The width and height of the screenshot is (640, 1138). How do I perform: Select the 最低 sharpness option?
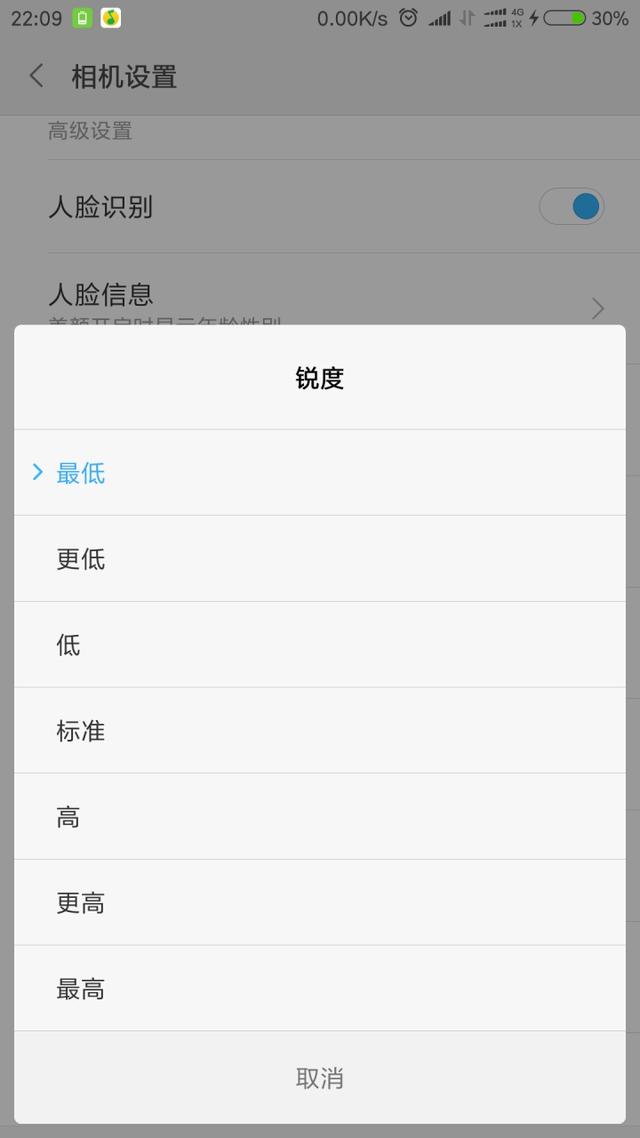point(319,472)
